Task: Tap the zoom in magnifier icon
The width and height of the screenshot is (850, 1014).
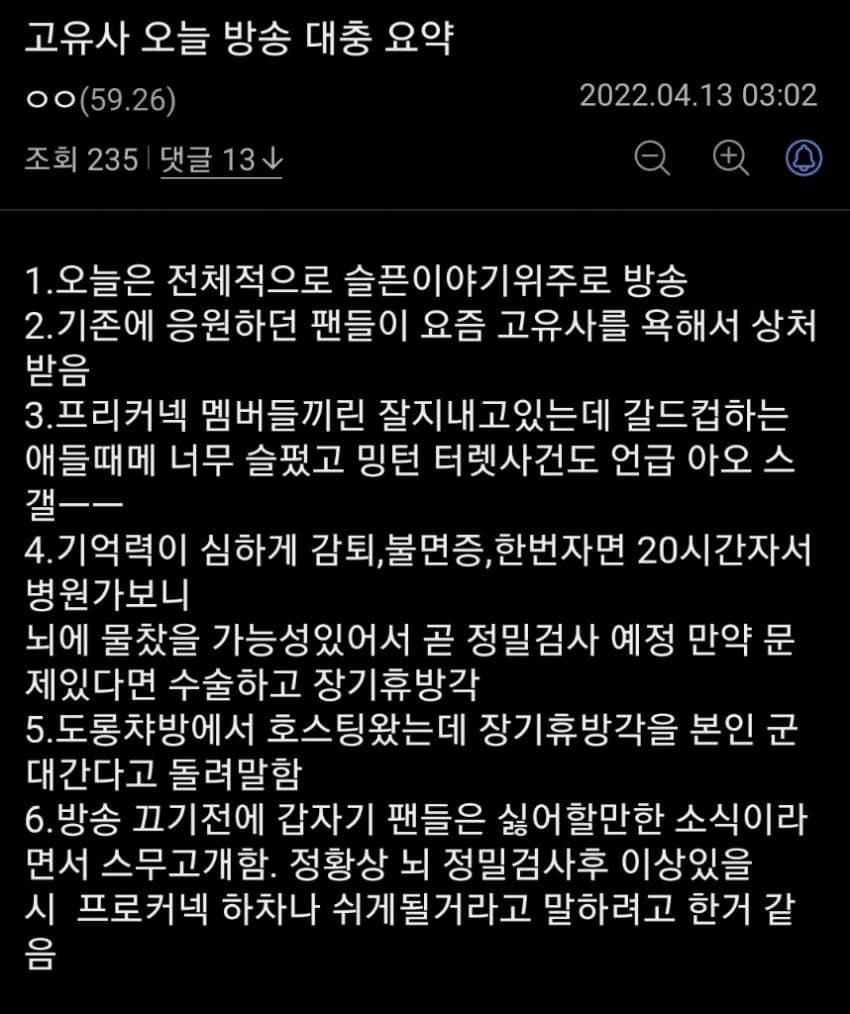Action: point(730,158)
